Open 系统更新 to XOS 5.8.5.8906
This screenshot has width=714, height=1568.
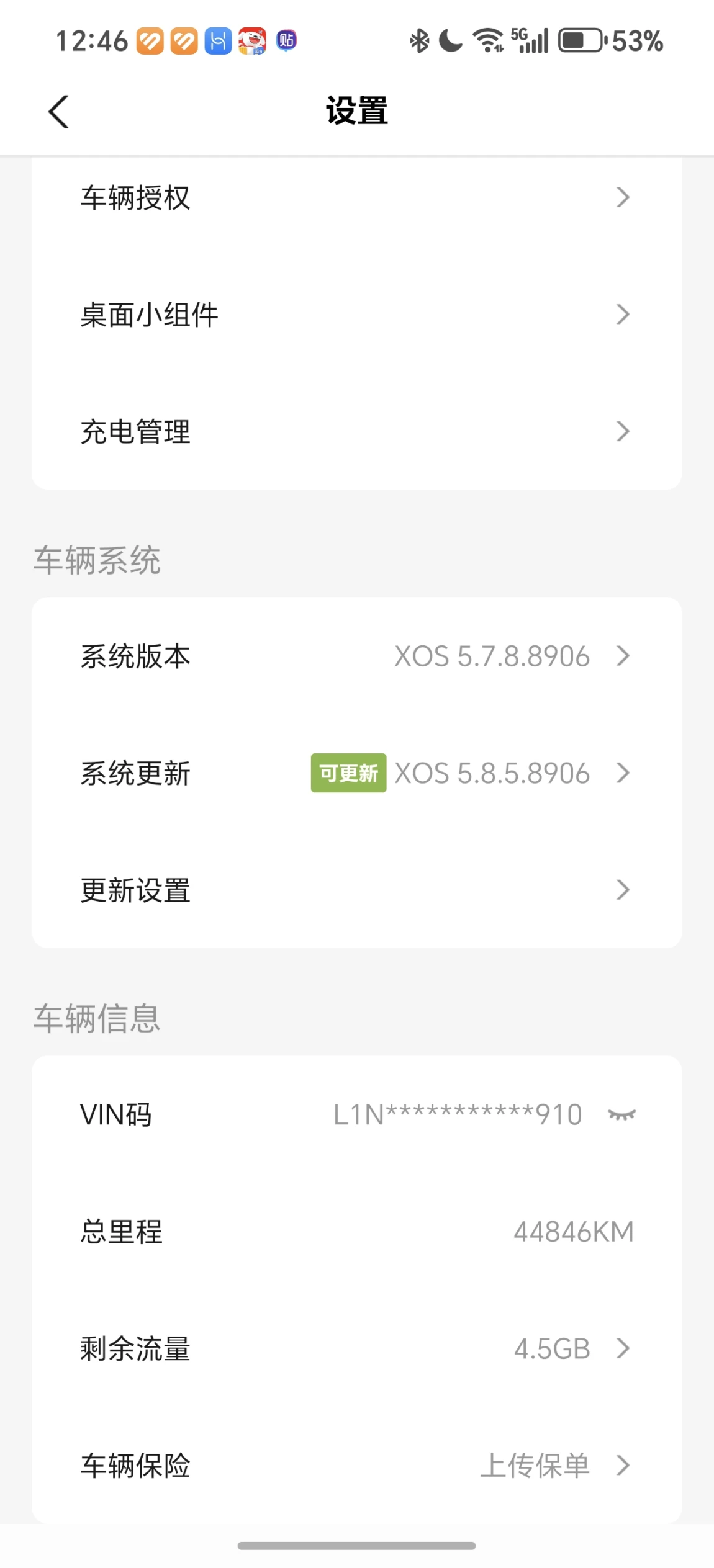point(356,774)
